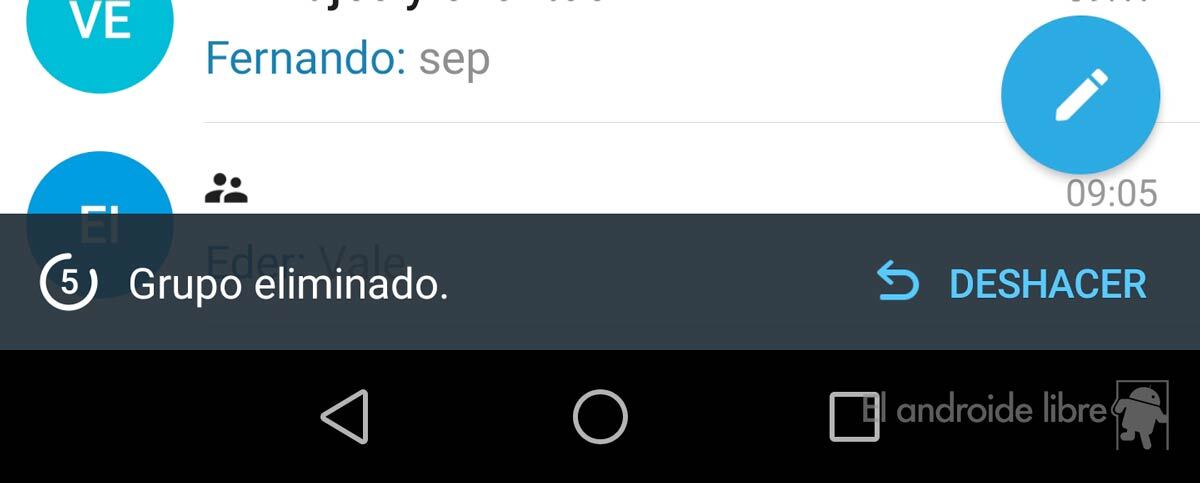Viewport: 1200px width, 483px height.
Task: Return to the home screen
Action: [x=600, y=416]
